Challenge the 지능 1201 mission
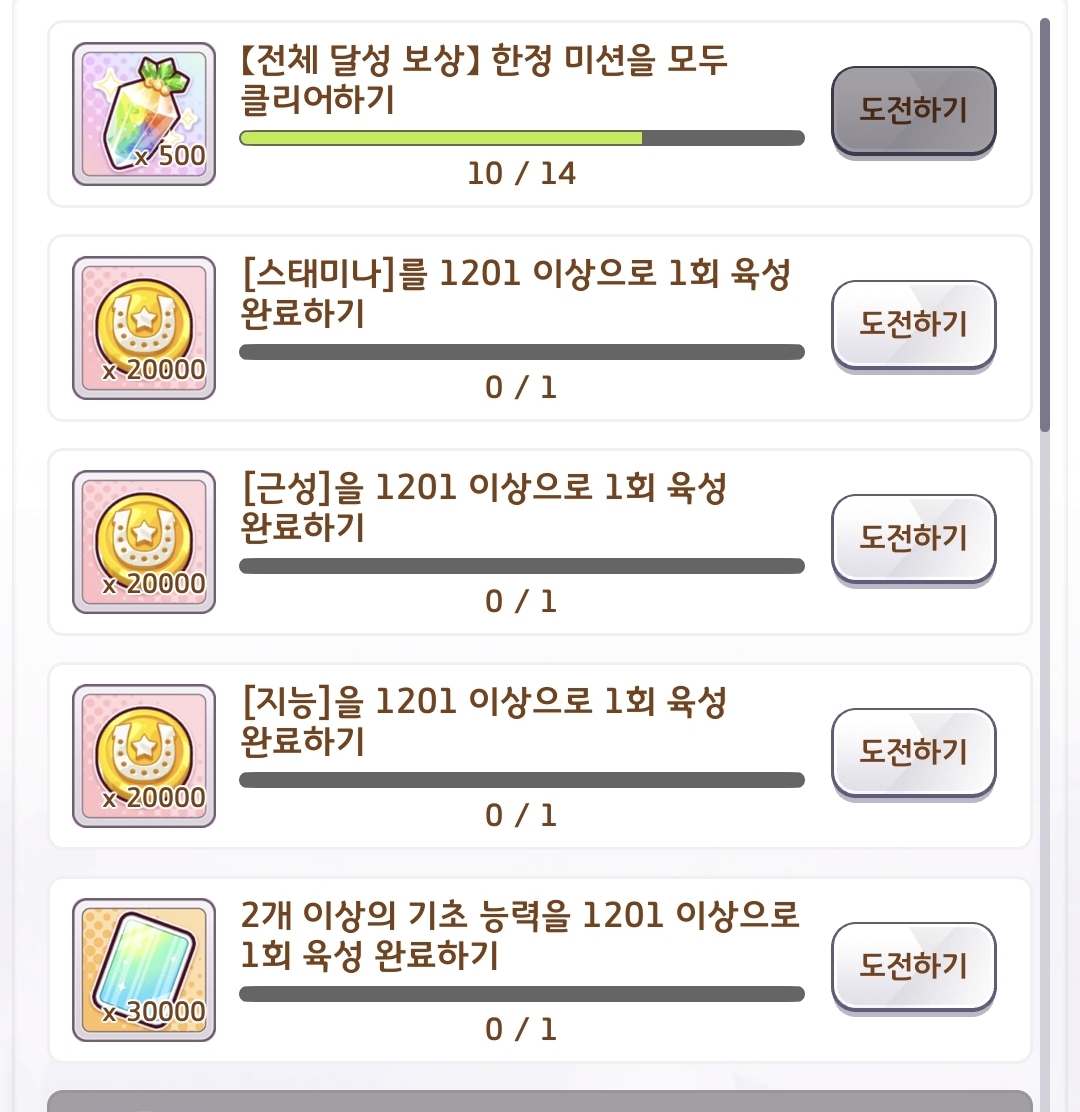 (913, 752)
